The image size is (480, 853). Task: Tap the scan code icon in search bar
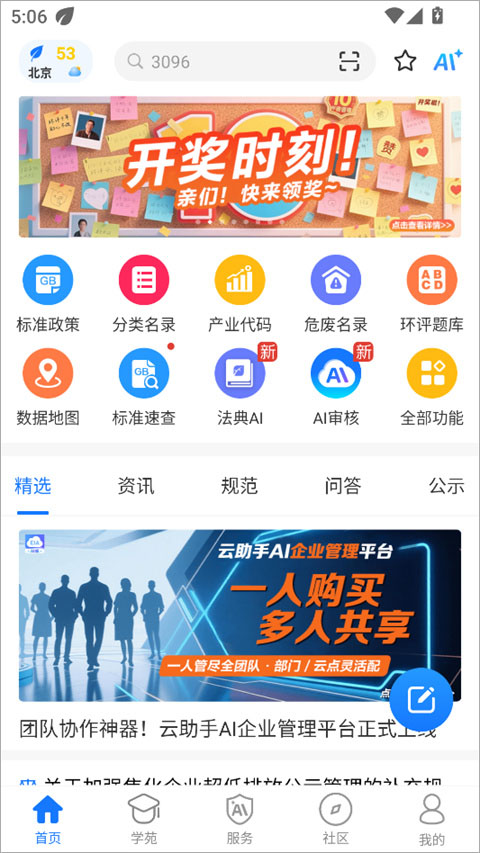click(349, 61)
